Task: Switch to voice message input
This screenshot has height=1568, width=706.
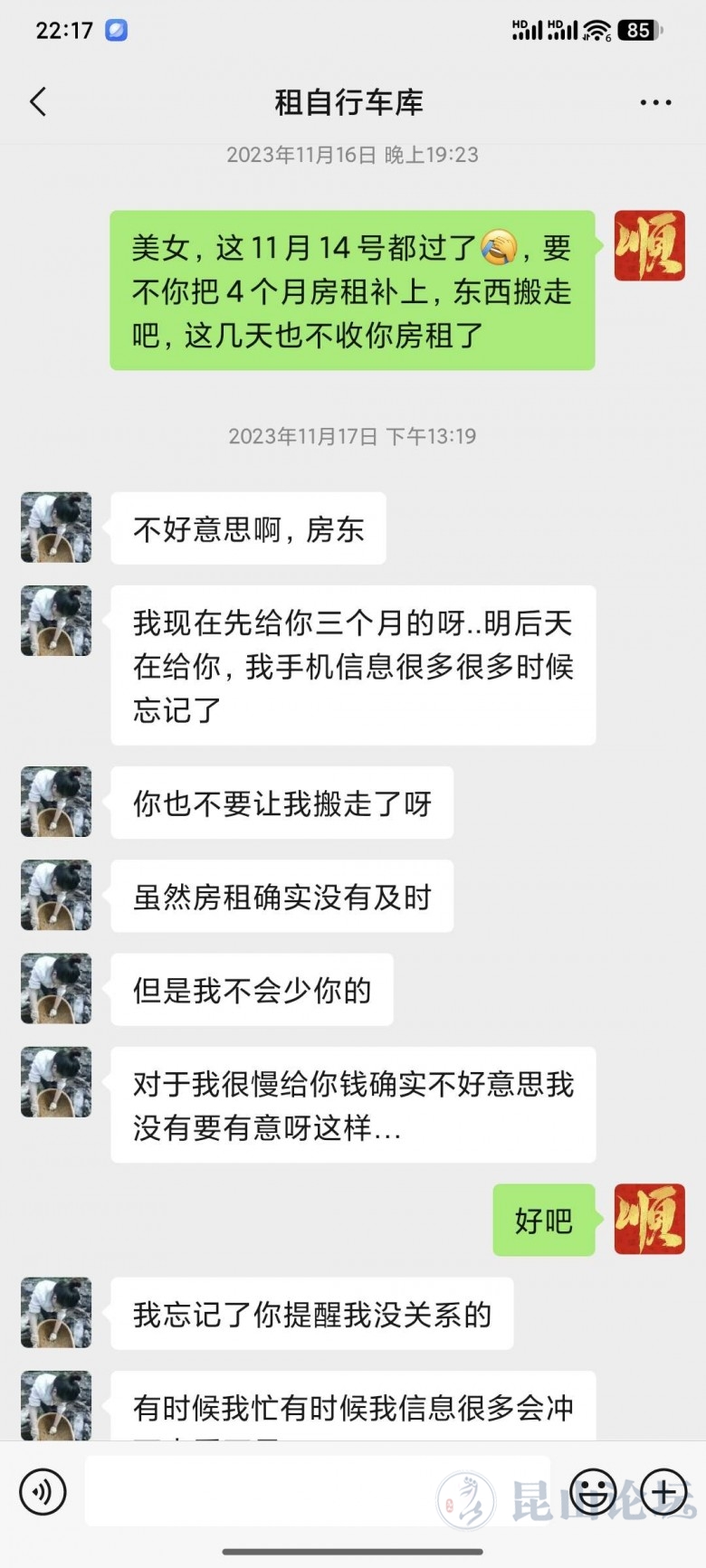Action: 43,1491
